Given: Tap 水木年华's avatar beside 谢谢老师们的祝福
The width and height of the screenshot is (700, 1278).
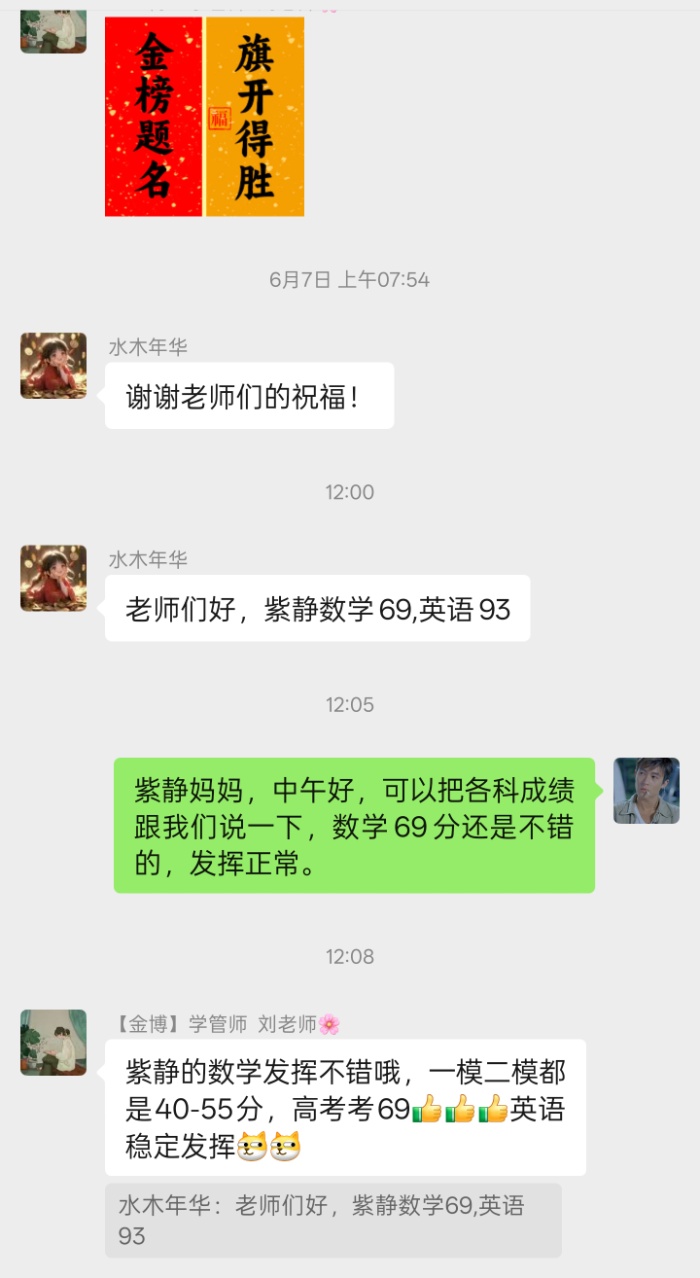Looking at the screenshot, I should tap(53, 366).
